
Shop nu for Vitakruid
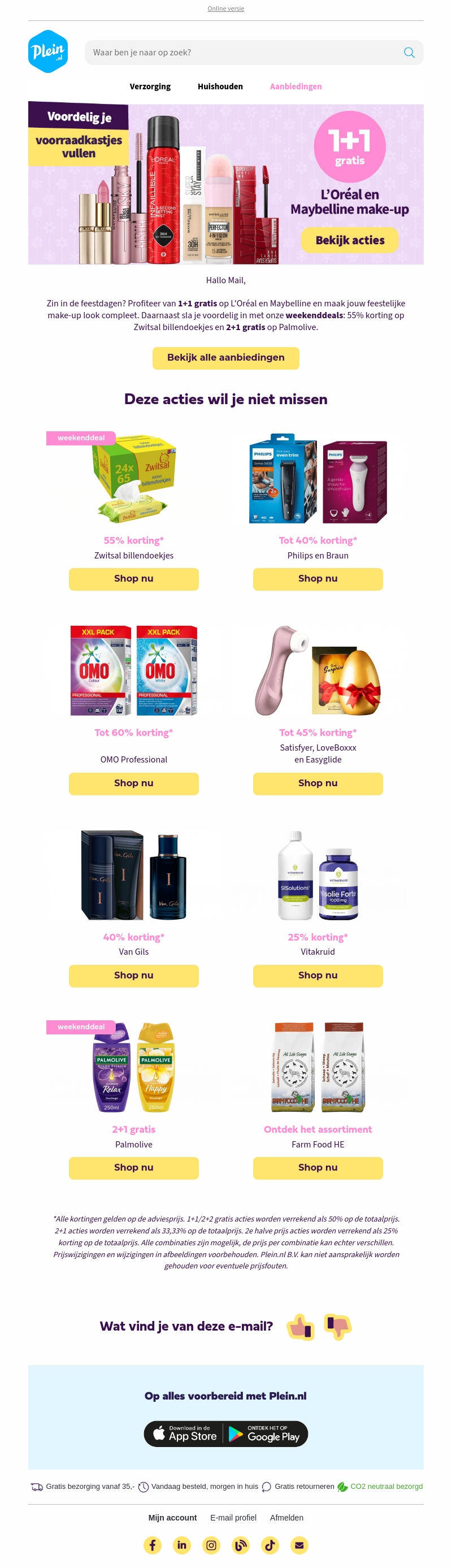click(x=318, y=975)
